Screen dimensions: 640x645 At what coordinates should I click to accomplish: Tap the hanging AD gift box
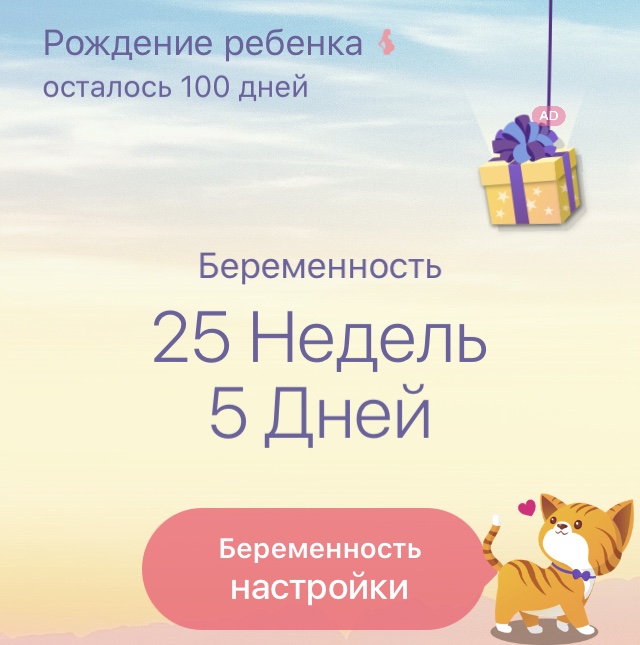(529, 177)
